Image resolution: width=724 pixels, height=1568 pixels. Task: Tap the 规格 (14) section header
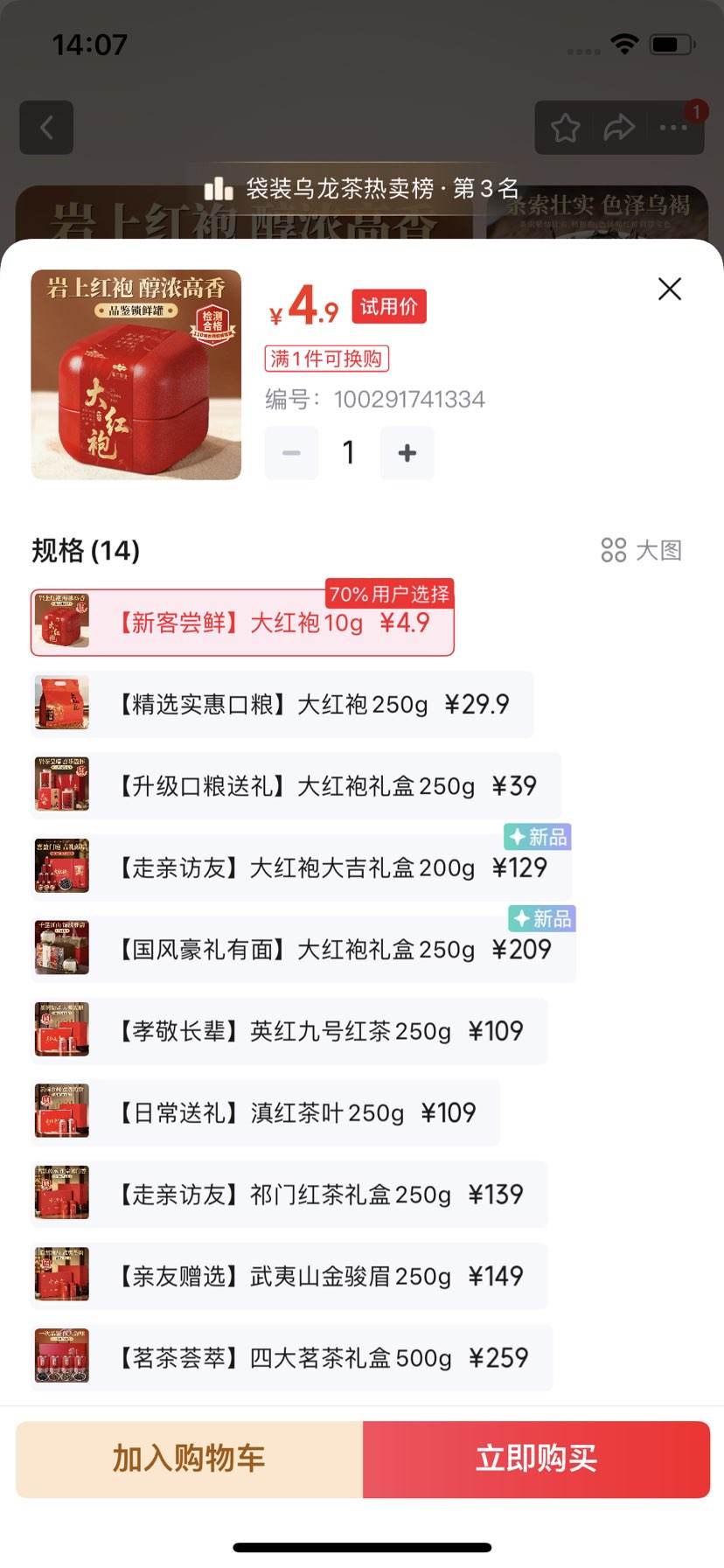85,551
